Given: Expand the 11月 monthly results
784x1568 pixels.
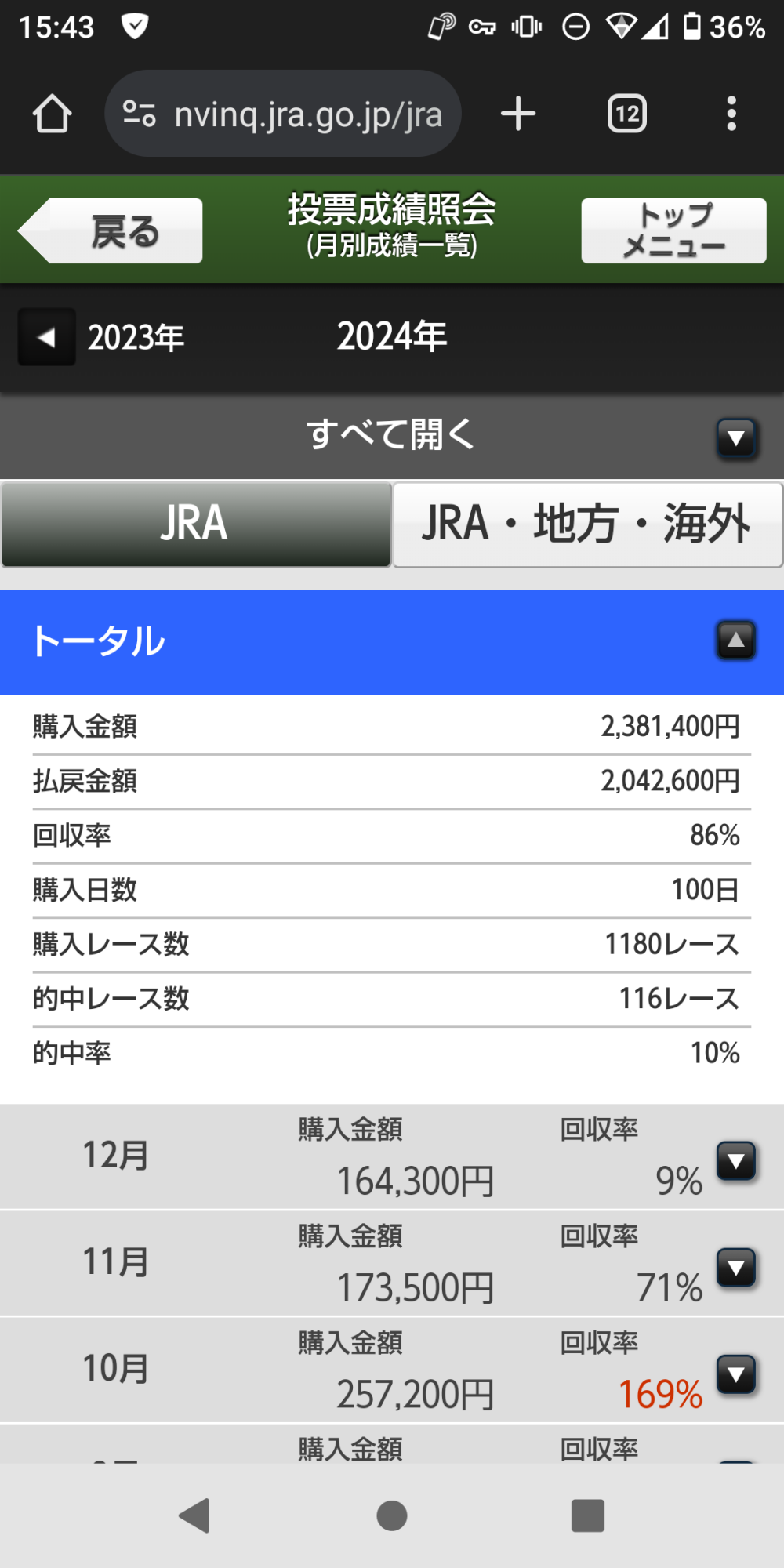Looking at the screenshot, I should tap(736, 1268).
